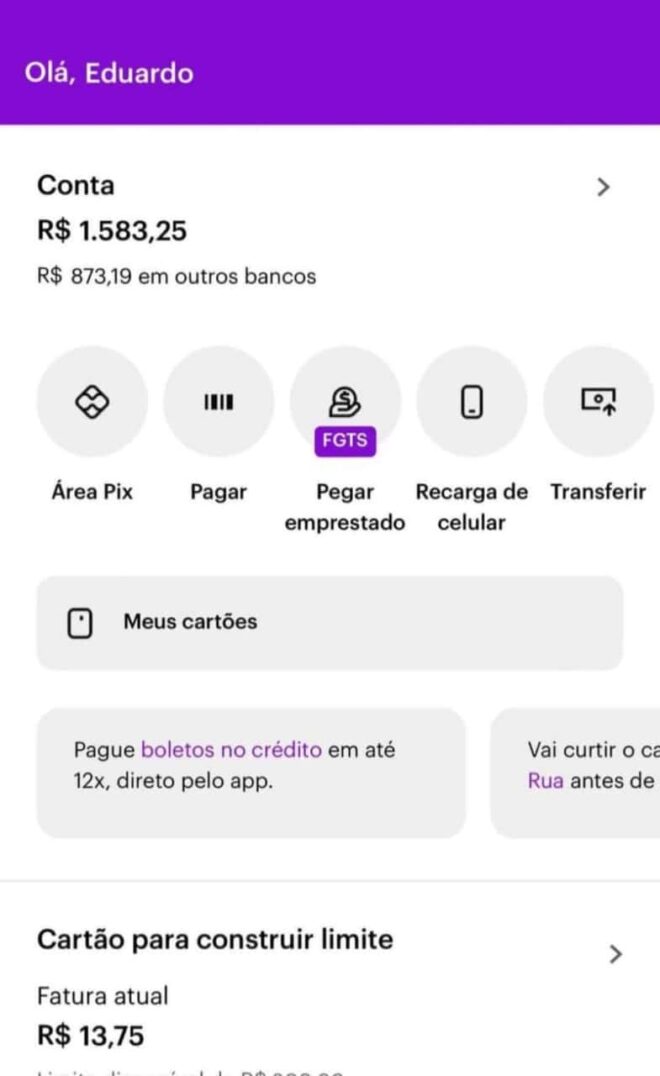The height and width of the screenshot is (1076, 660).
Task: Open the Conta account details chevron
Action: point(602,187)
